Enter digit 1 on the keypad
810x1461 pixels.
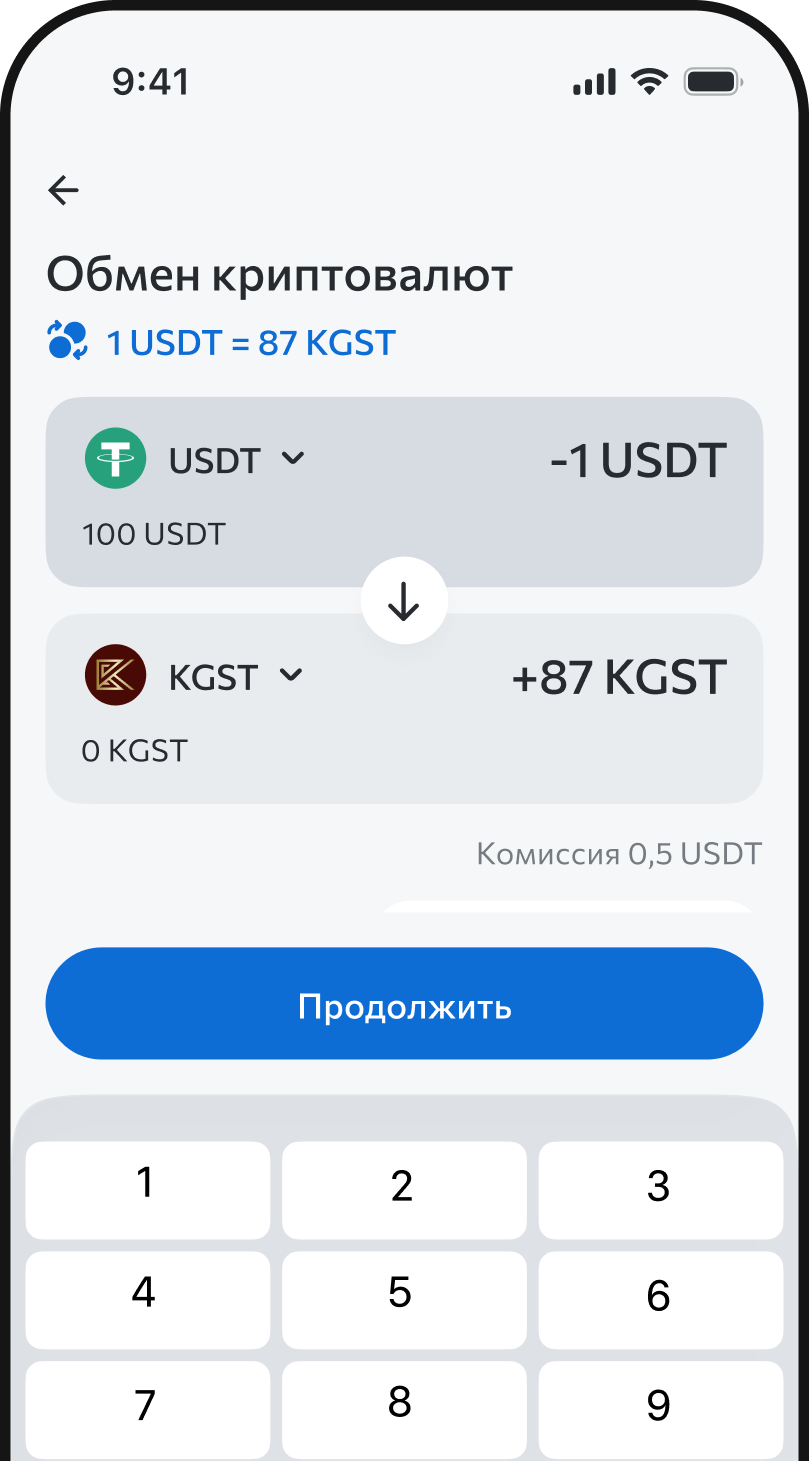(147, 1189)
